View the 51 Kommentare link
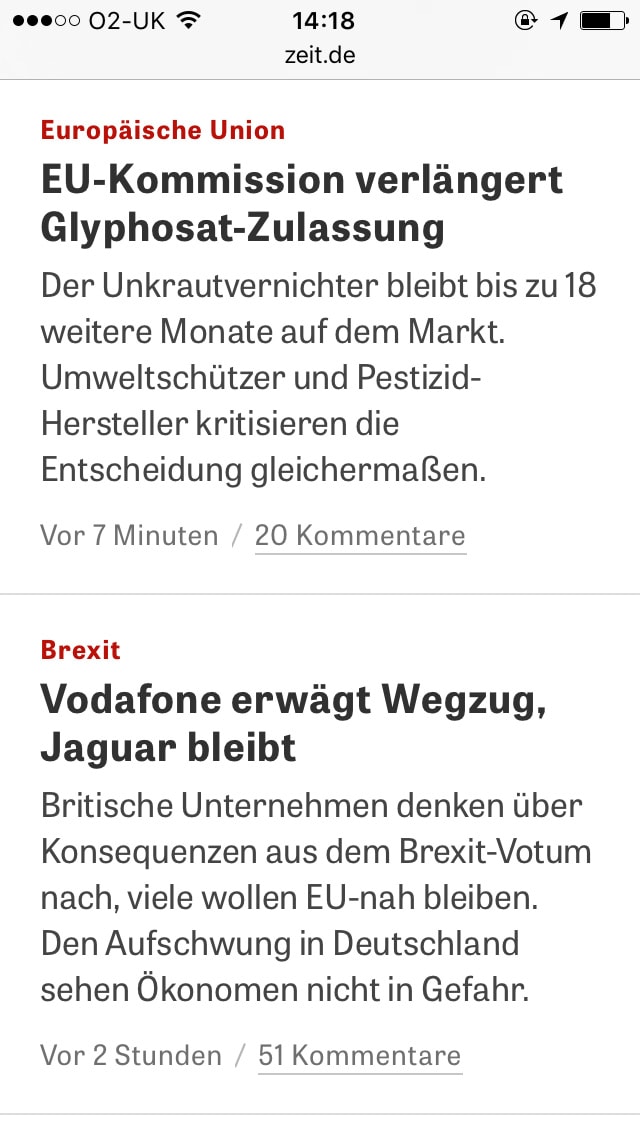The height and width of the screenshot is (1136, 640). click(x=360, y=1056)
